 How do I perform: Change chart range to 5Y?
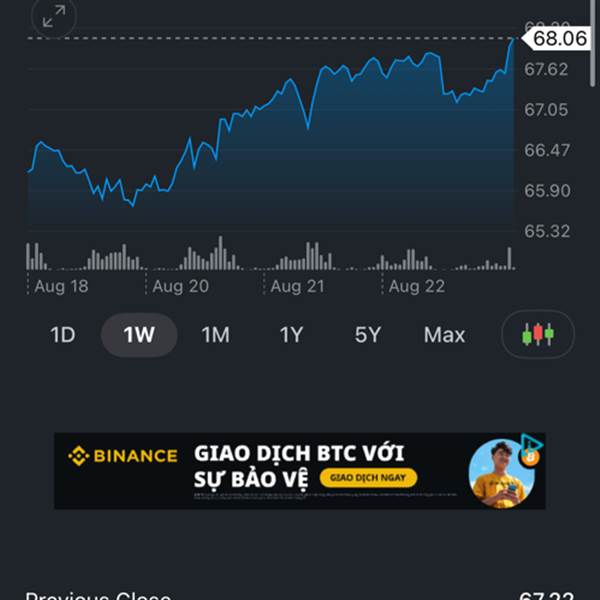pyautogui.click(x=368, y=335)
